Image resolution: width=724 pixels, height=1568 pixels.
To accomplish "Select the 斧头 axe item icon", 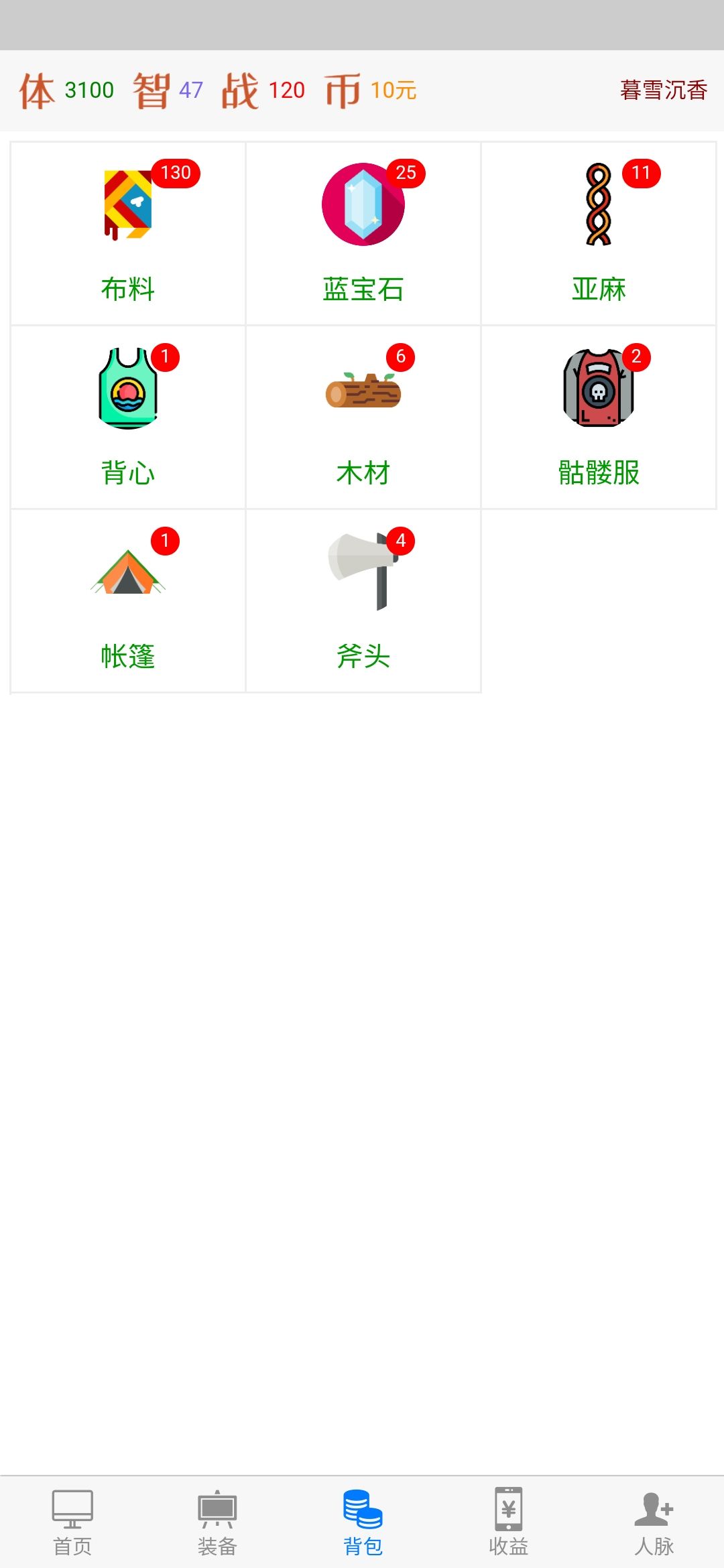I will [x=362, y=573].
